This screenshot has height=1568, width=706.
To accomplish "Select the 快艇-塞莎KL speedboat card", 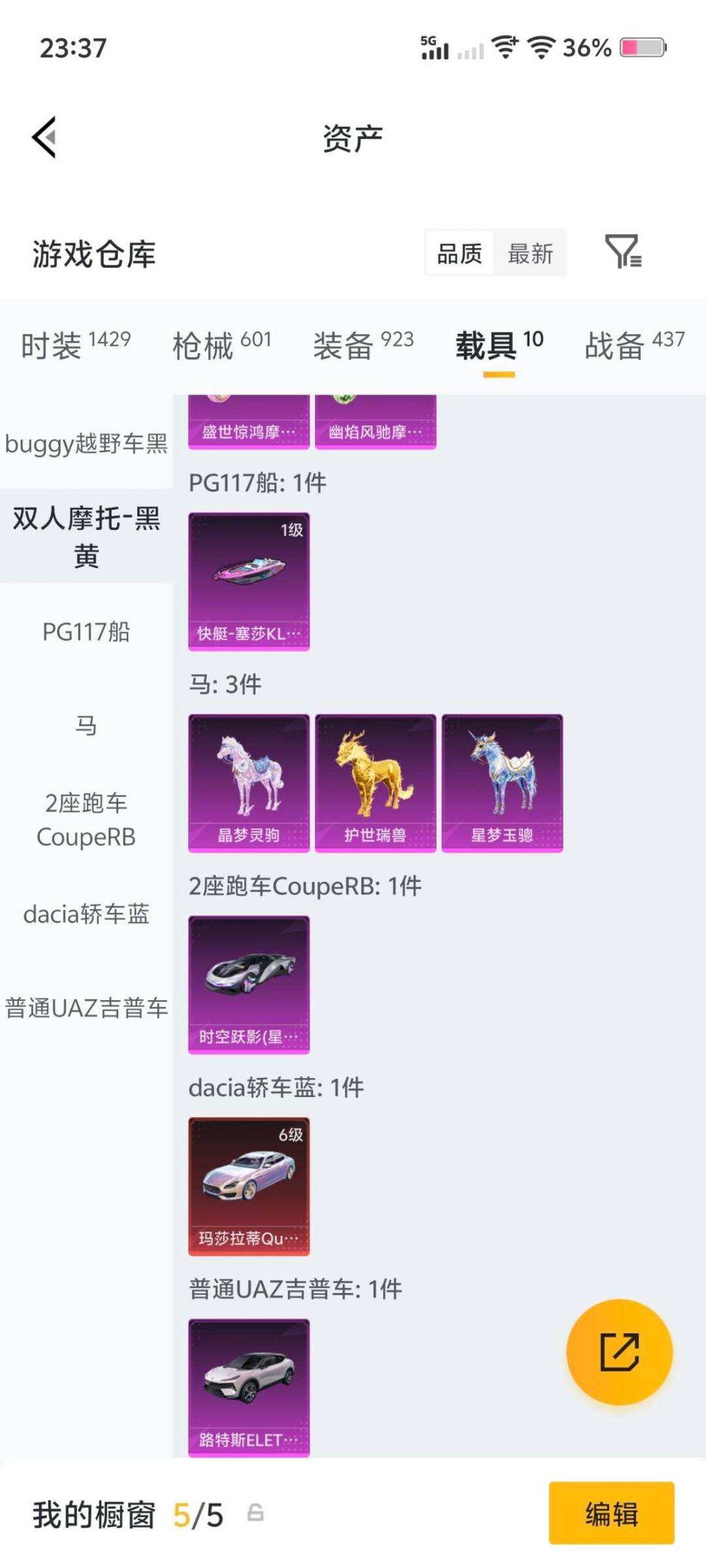I will click(248, 578).
